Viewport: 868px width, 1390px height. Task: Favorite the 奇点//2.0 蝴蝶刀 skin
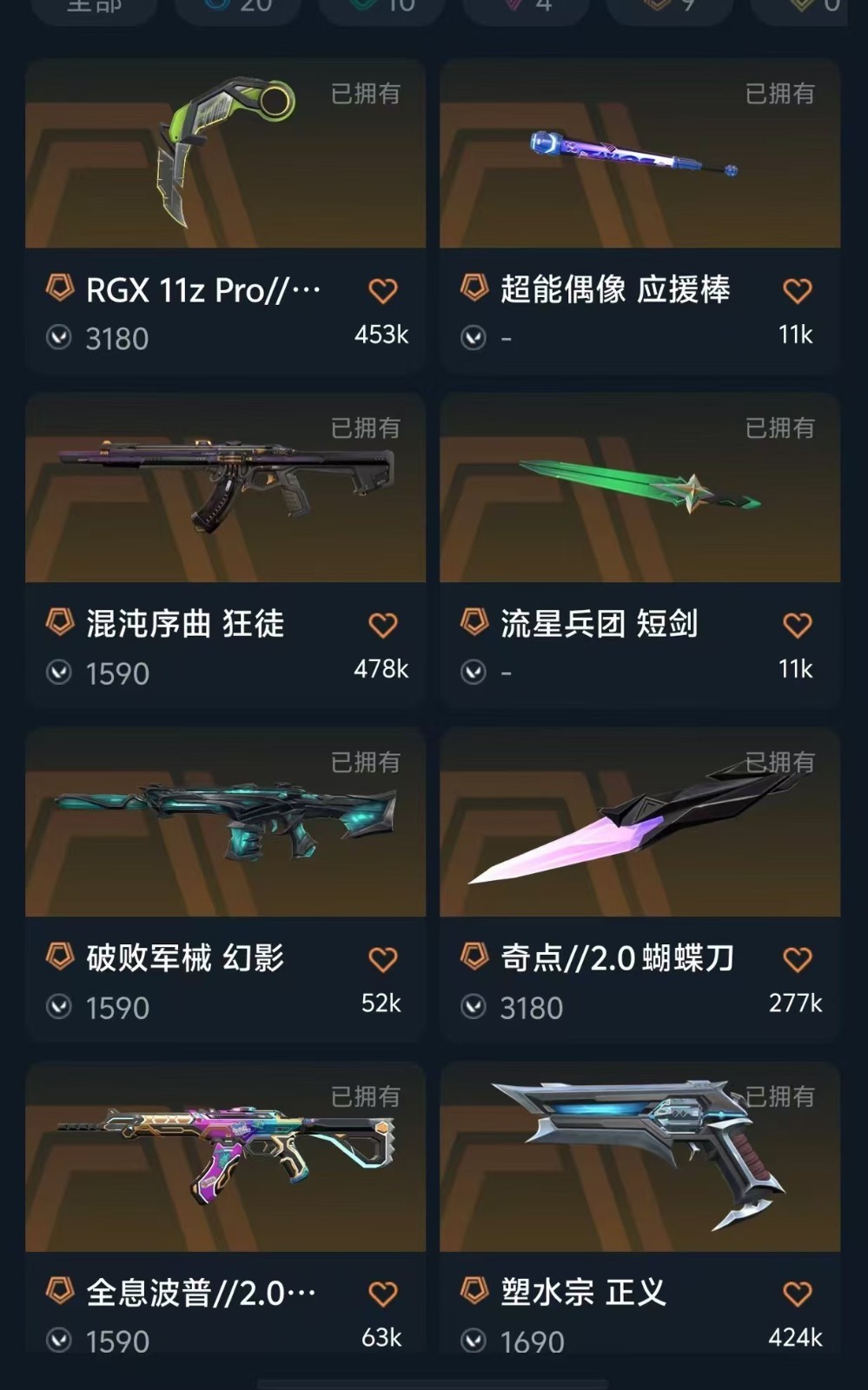[x=798, y=960]
